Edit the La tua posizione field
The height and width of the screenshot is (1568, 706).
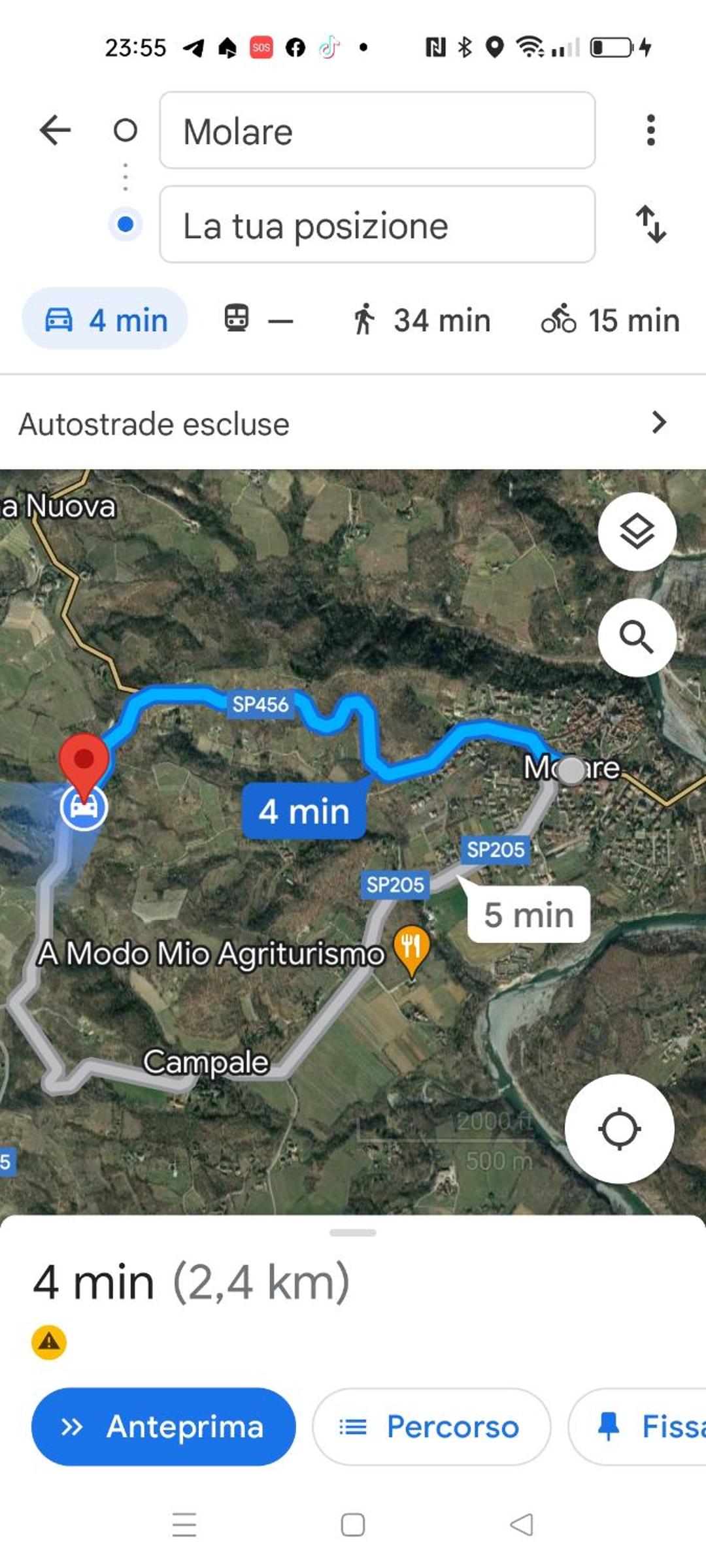coord(377,224)
